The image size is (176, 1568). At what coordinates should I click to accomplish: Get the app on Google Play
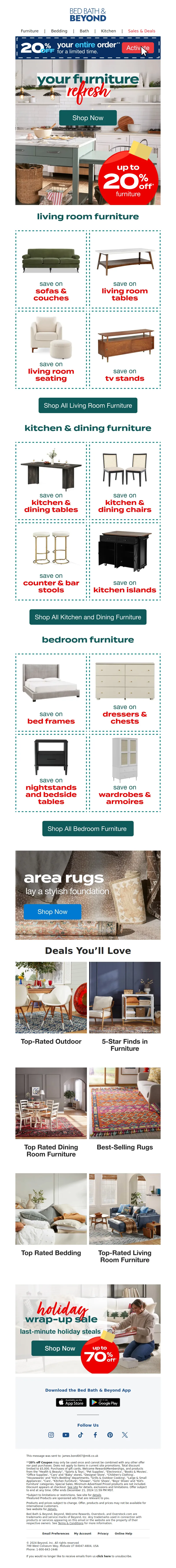pyautogui.click(x=105, y=1402)
